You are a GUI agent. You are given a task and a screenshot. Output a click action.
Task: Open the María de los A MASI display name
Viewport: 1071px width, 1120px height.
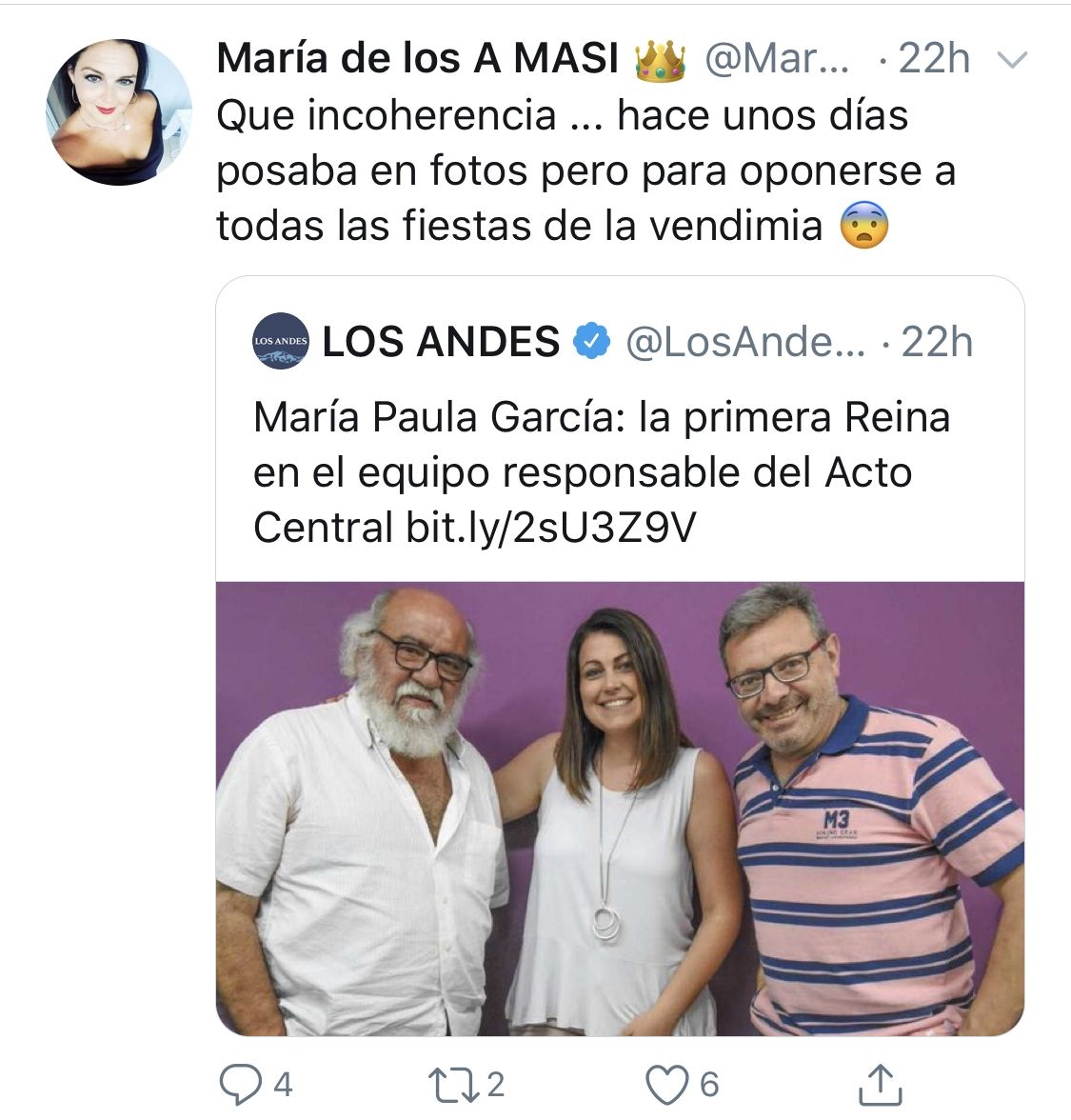click(417, 59)
